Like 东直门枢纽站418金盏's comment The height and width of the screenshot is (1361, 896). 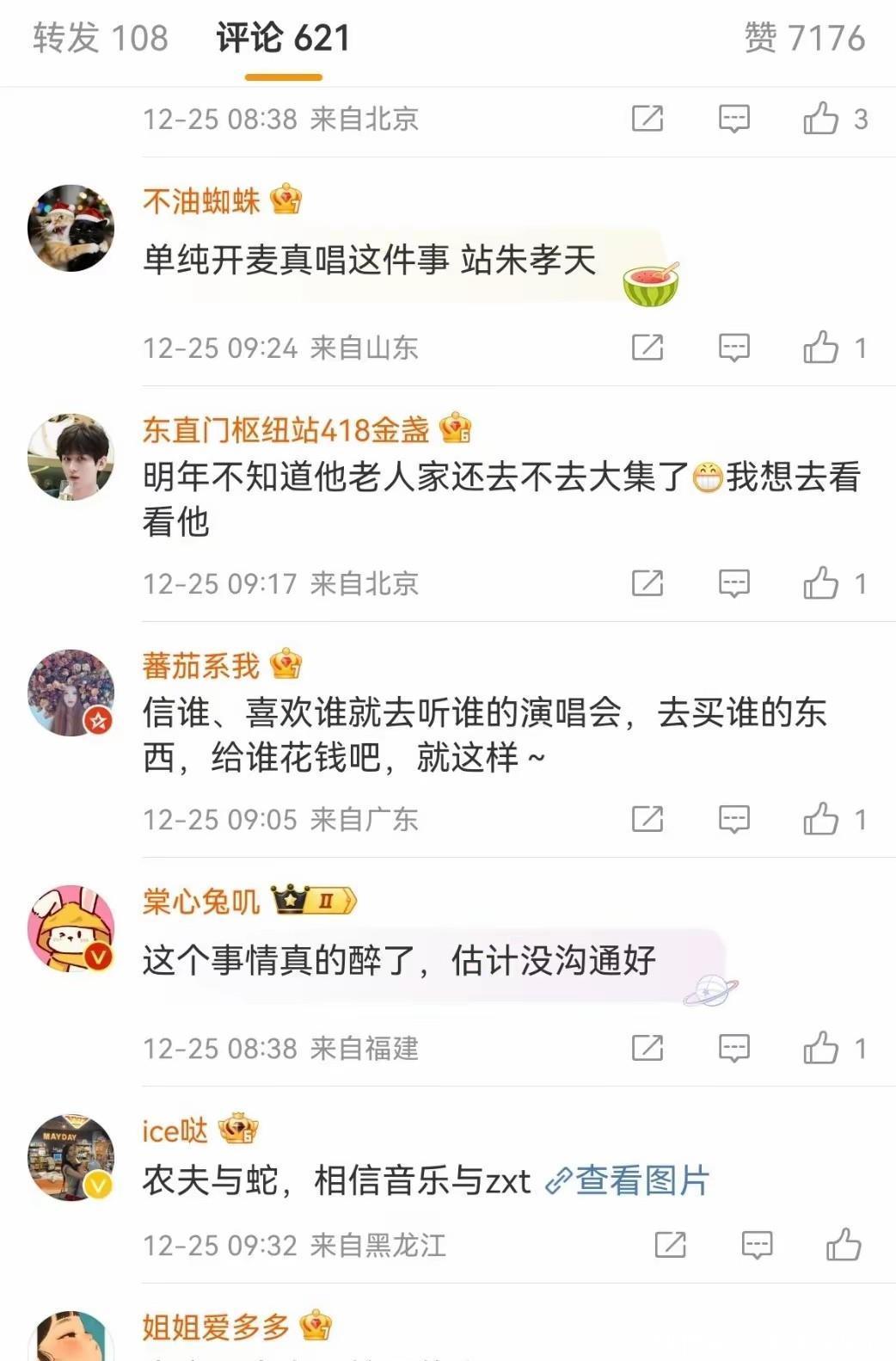pyautogui.click(x=820, y=583)
